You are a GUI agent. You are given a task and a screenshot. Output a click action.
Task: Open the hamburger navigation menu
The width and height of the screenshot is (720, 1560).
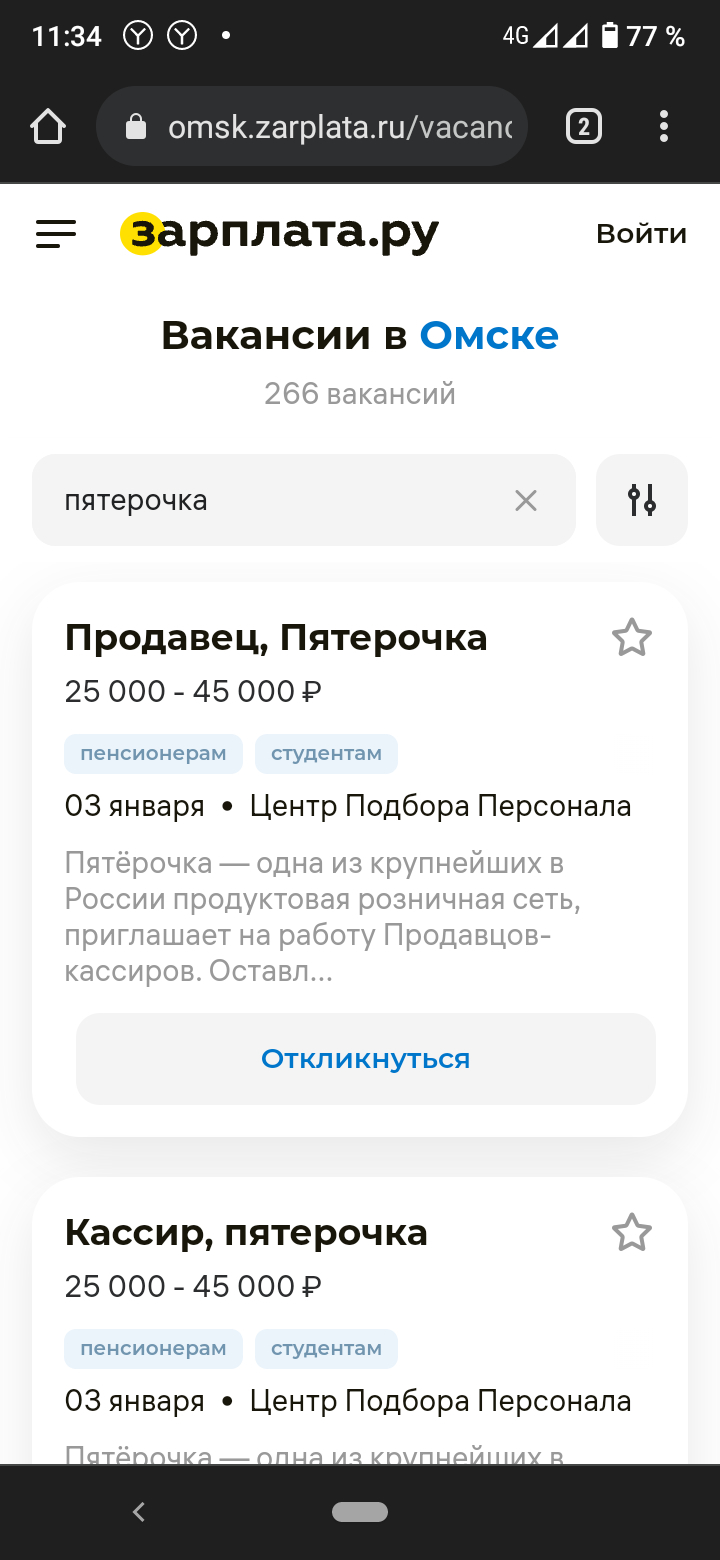tap(56, 234)
